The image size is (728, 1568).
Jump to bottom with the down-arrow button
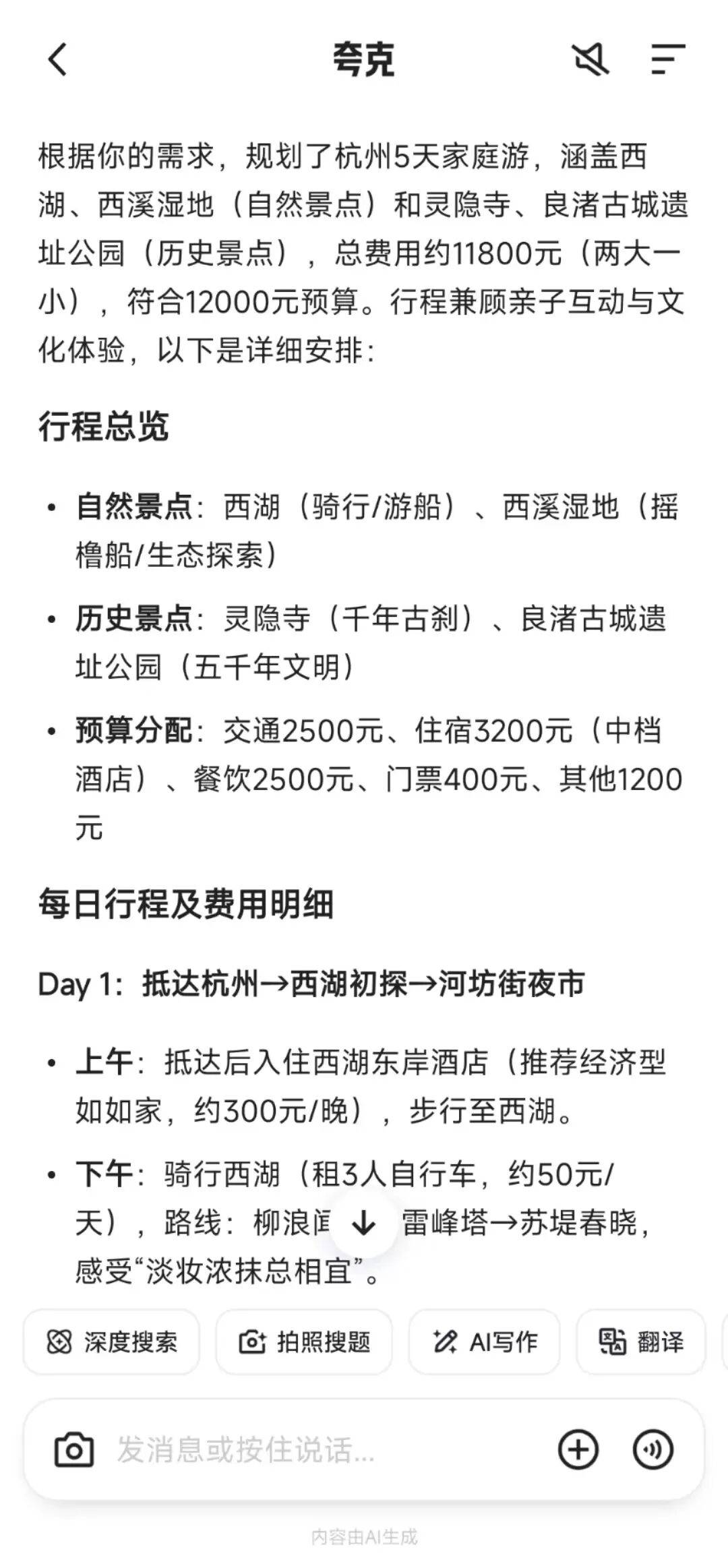[363, 1222]
